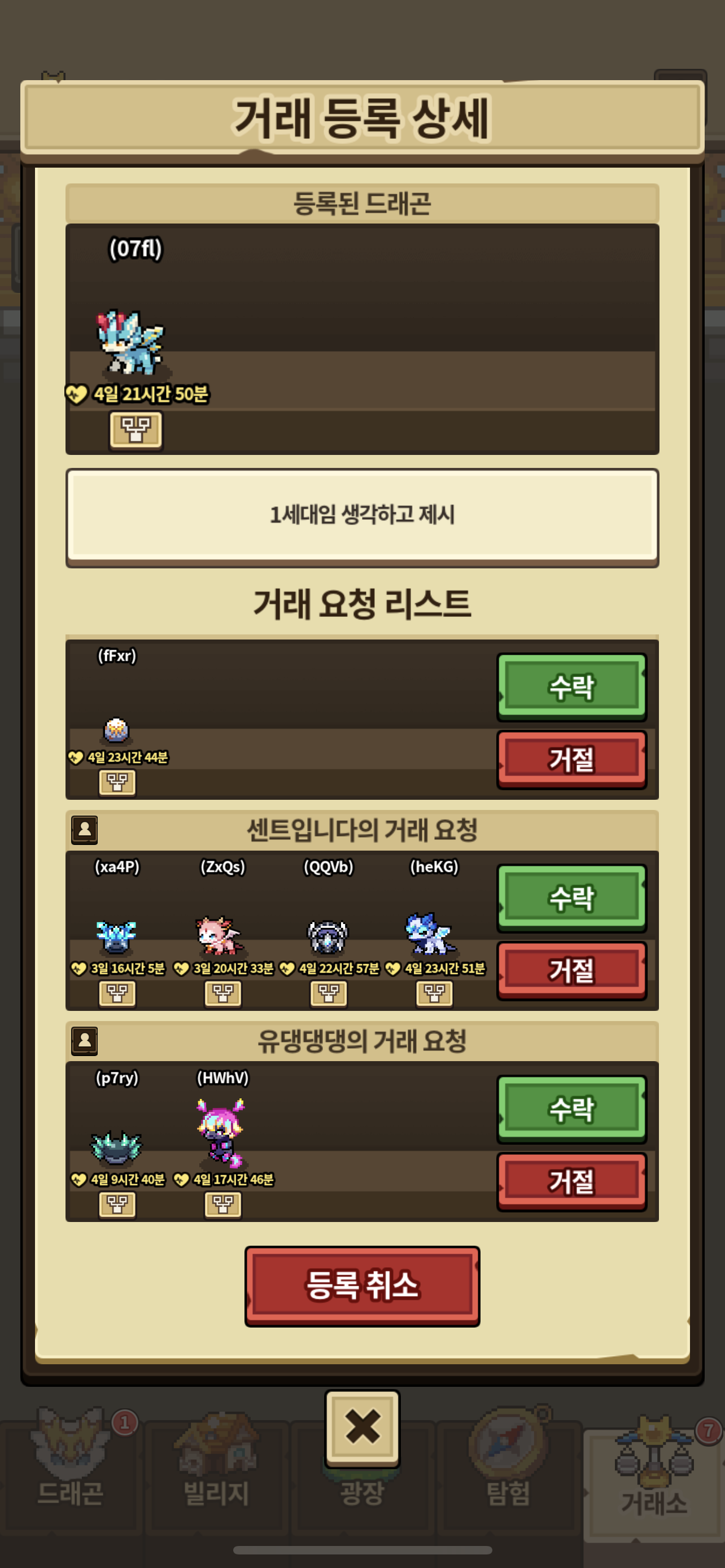Accept the fFxr dragon trade offer
Image resolution: width=725 pixels, height=1568 pixels.
click(x=571, y=686)
